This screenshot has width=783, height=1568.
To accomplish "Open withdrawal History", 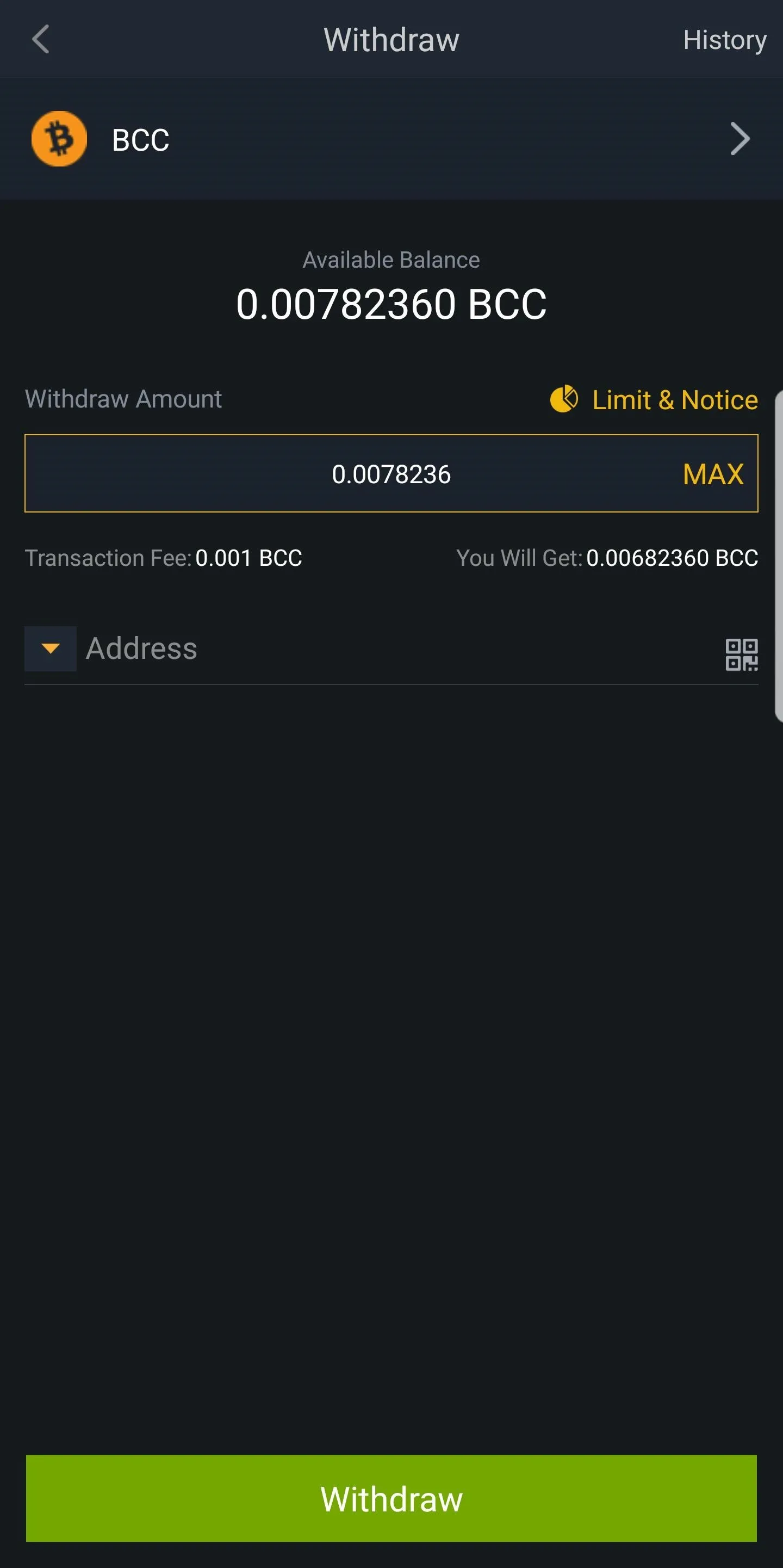I will [724, 40].
